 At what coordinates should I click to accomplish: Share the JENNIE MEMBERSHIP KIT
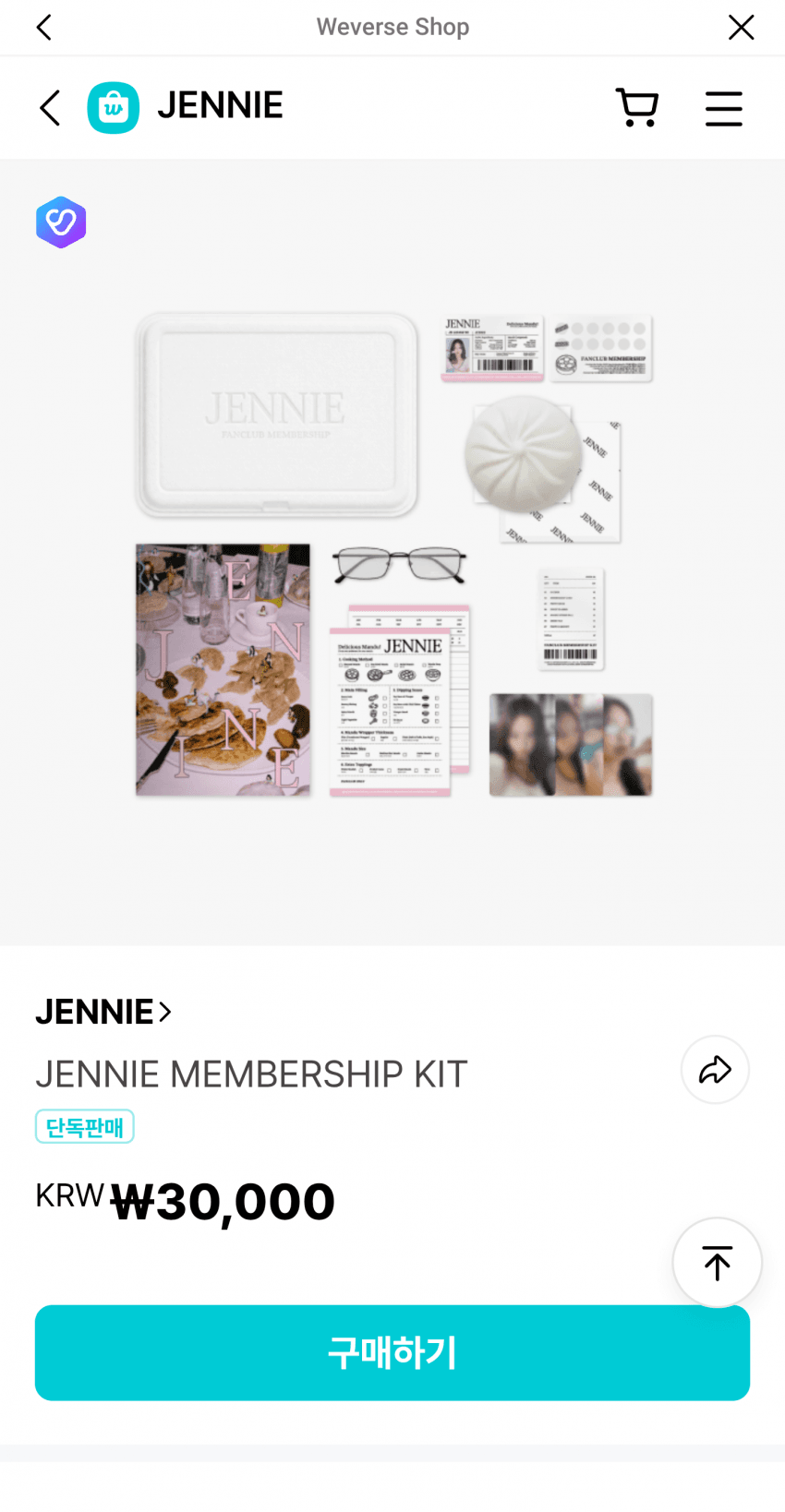click(715, 1070)
